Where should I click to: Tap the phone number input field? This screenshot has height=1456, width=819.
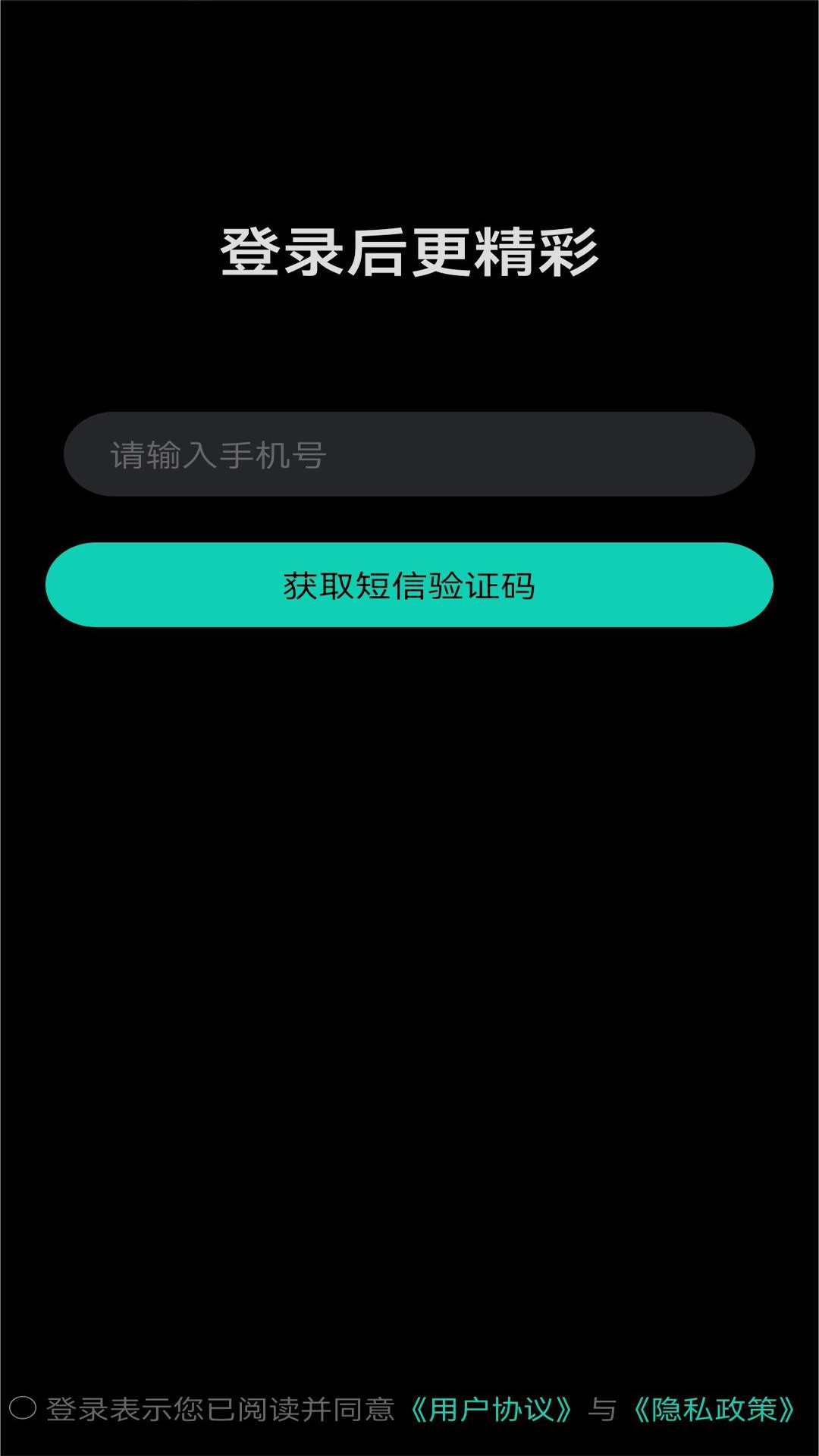click(409, 454)
